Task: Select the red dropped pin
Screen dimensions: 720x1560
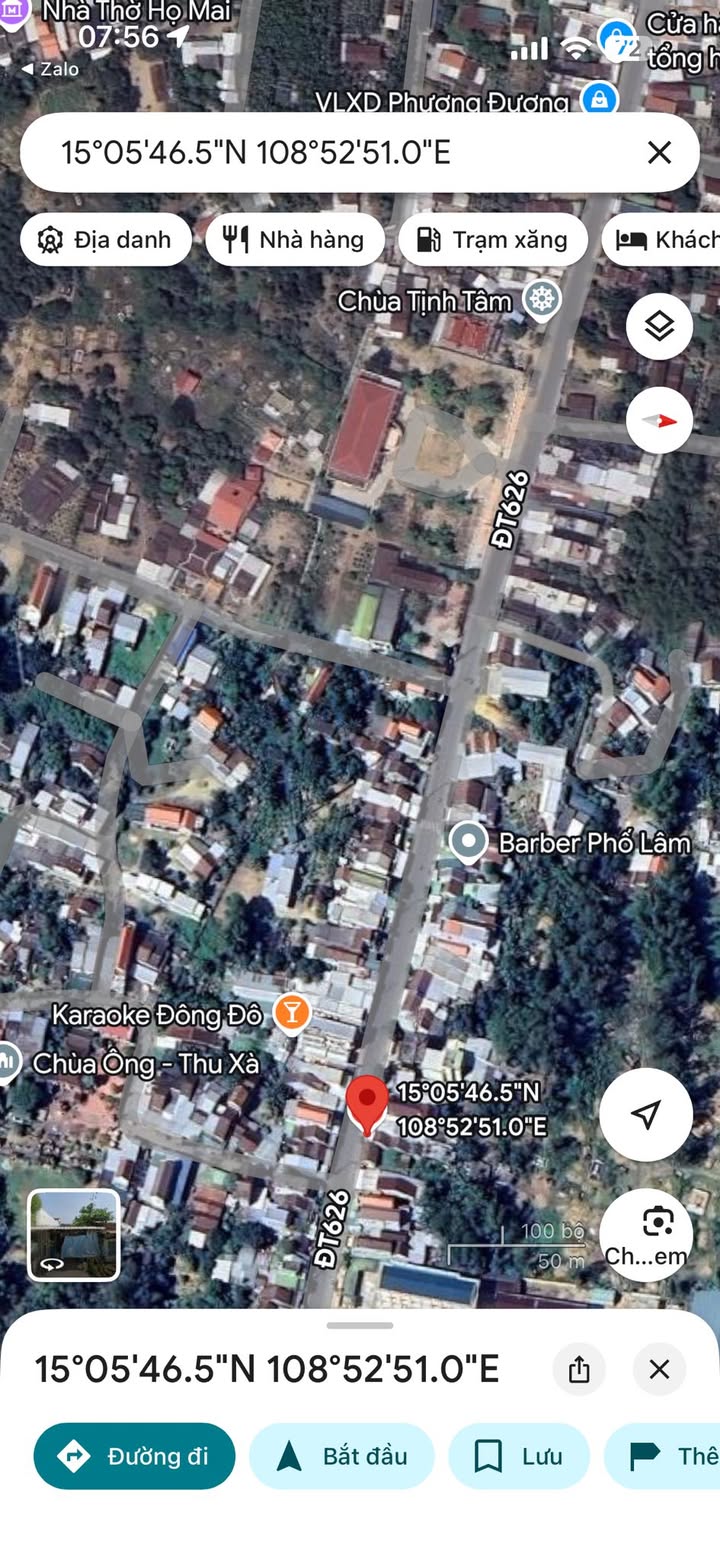Action: point(367,1102)
